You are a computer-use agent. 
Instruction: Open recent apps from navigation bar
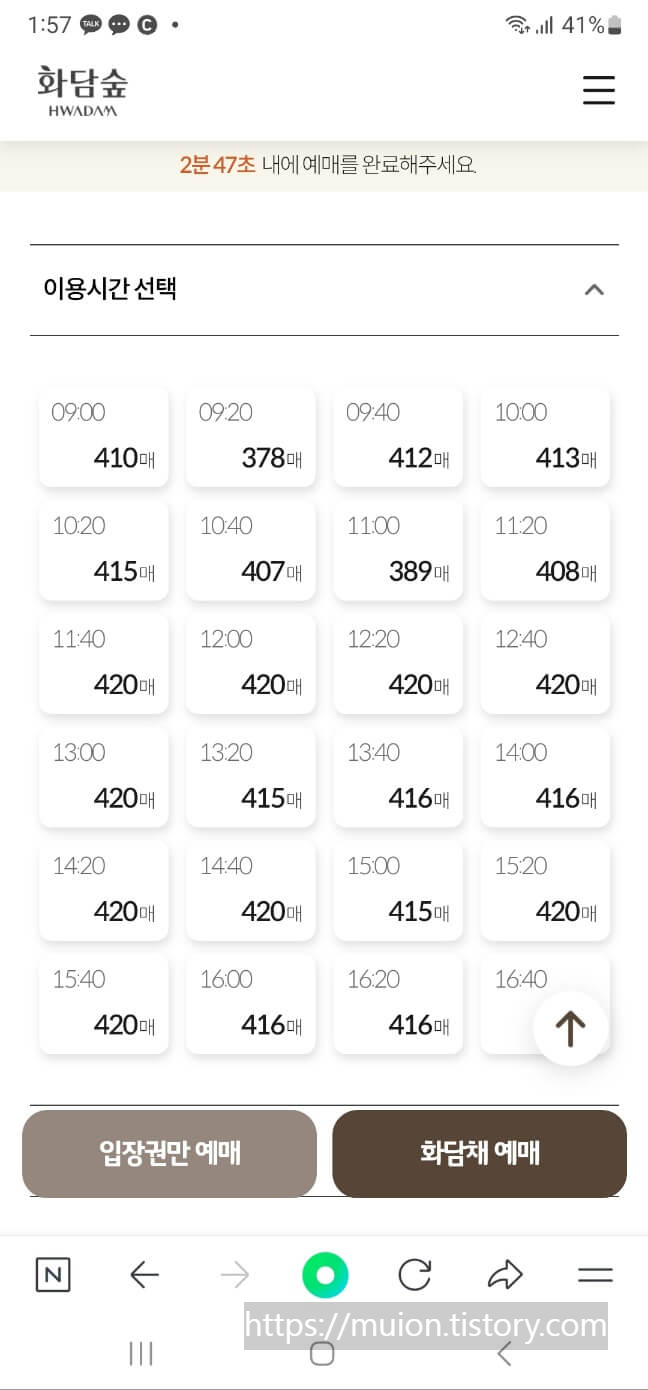pos(141,1354)
